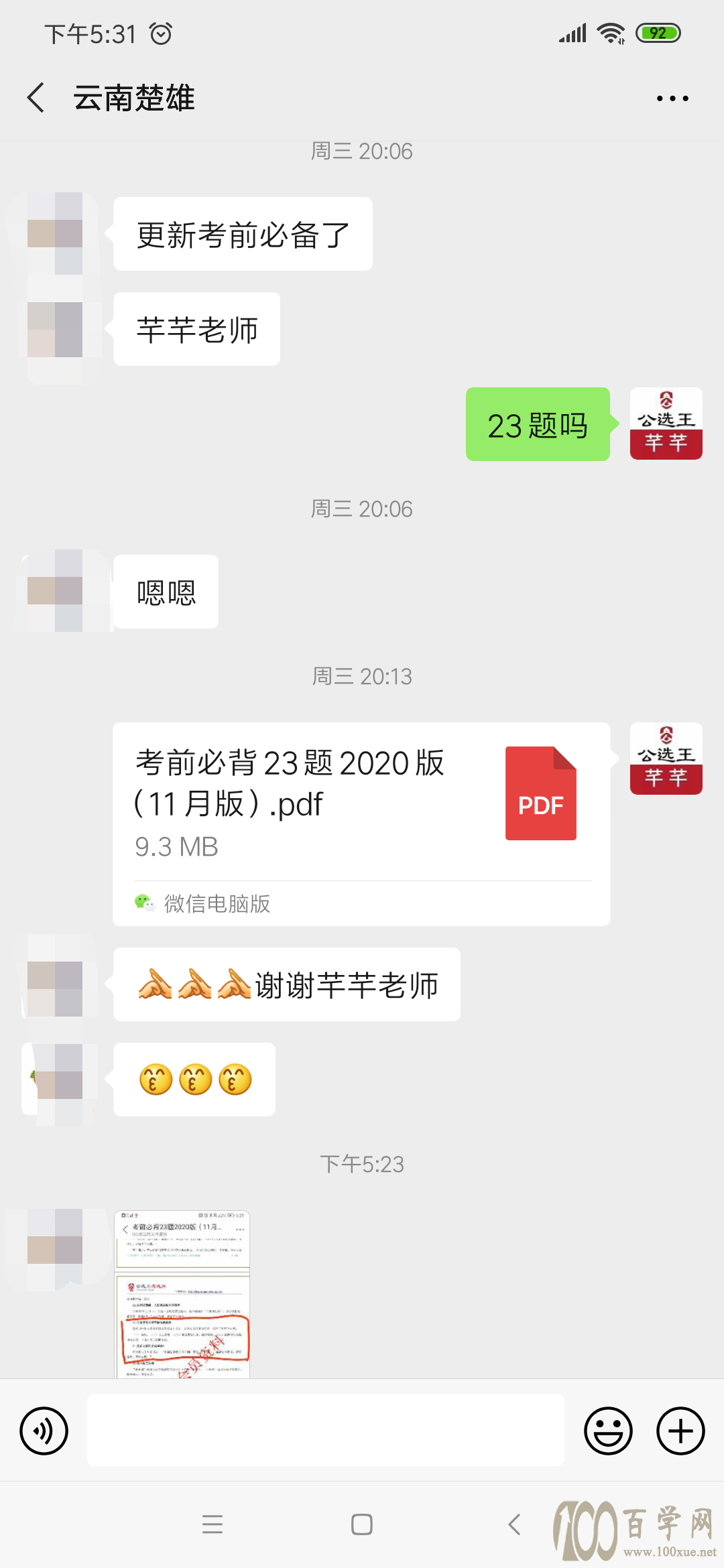Open the chat info overflow menu

click(672, 99)
